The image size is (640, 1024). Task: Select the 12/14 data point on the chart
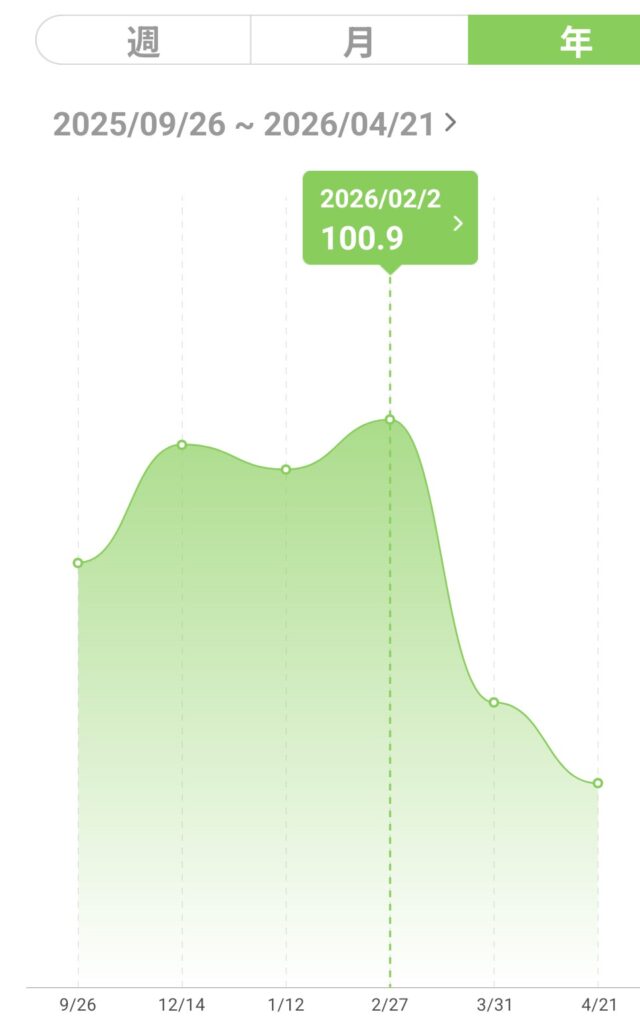[182, 444]
